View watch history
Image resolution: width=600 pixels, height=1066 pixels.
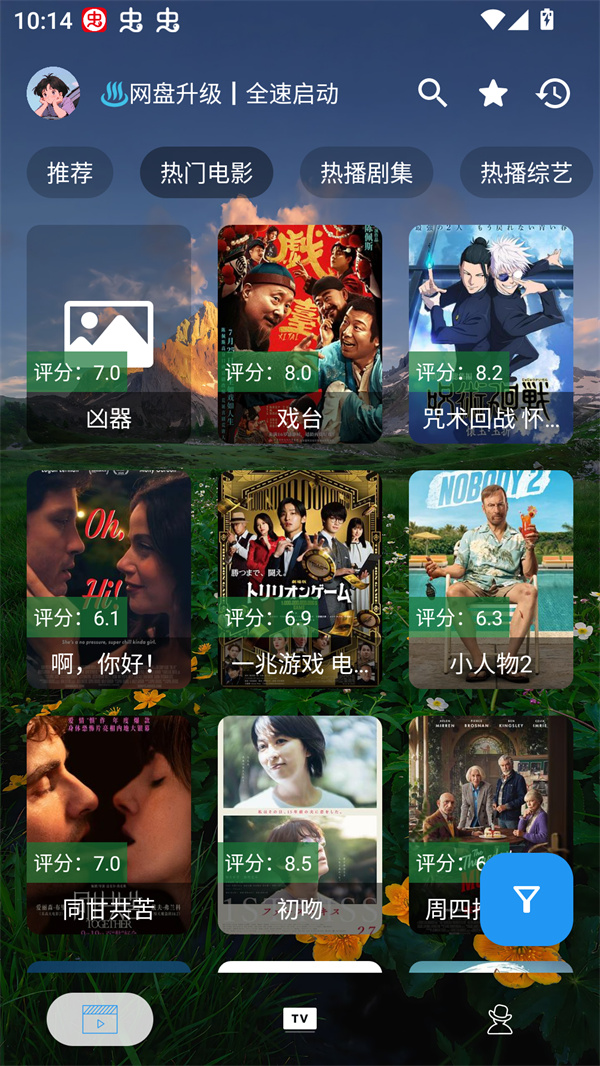553,94
